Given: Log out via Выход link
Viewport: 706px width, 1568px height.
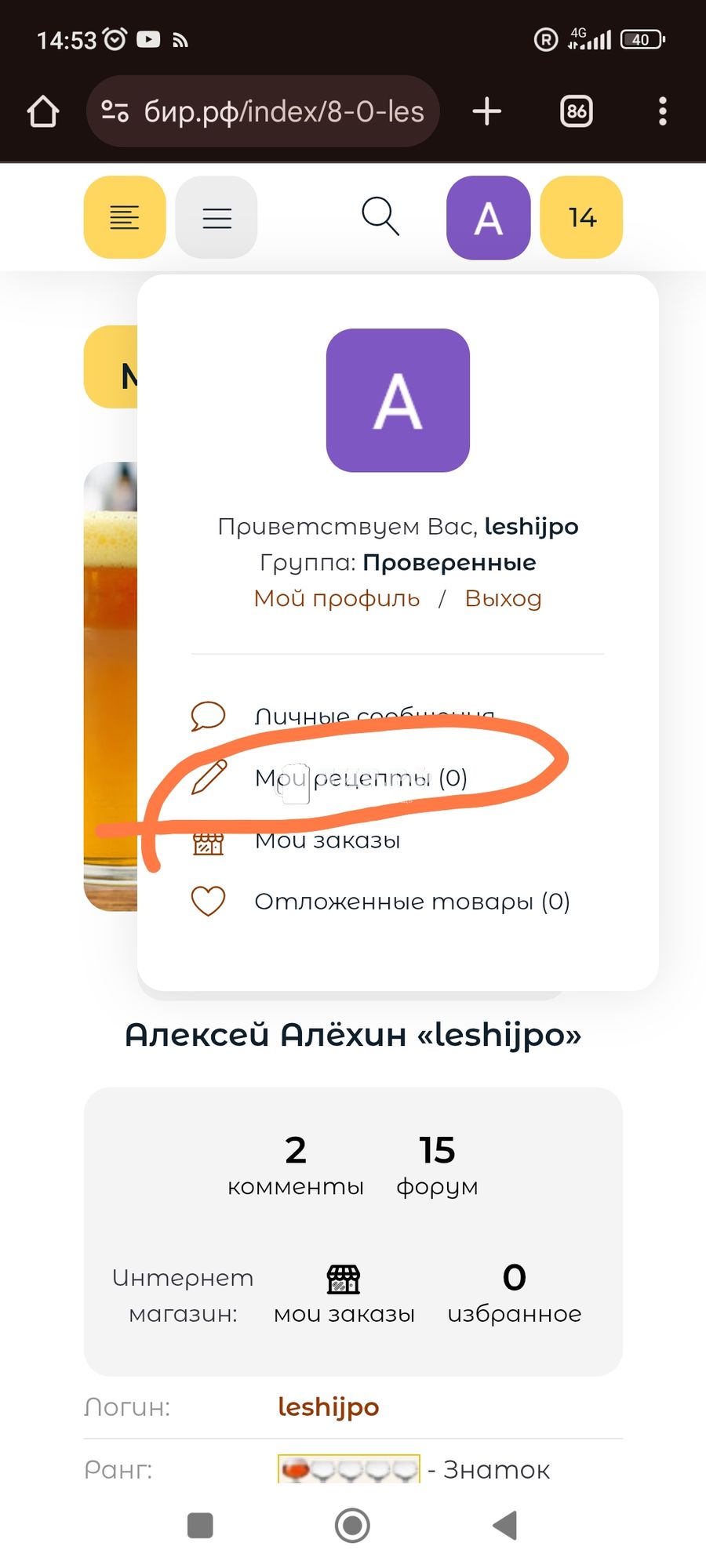Looking at the screenshot, I should [x=503, y=598].
